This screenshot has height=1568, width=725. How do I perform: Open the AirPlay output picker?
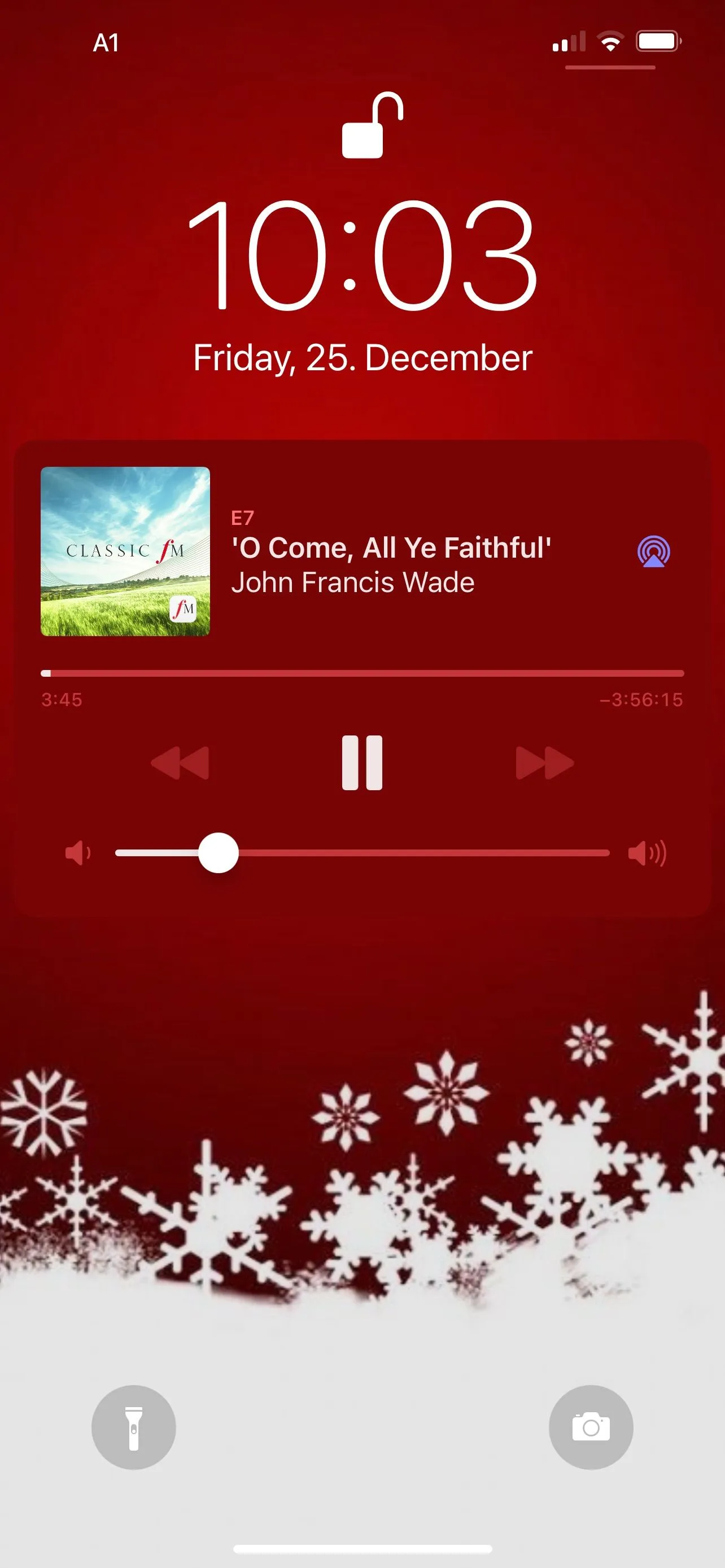[653, 551]
